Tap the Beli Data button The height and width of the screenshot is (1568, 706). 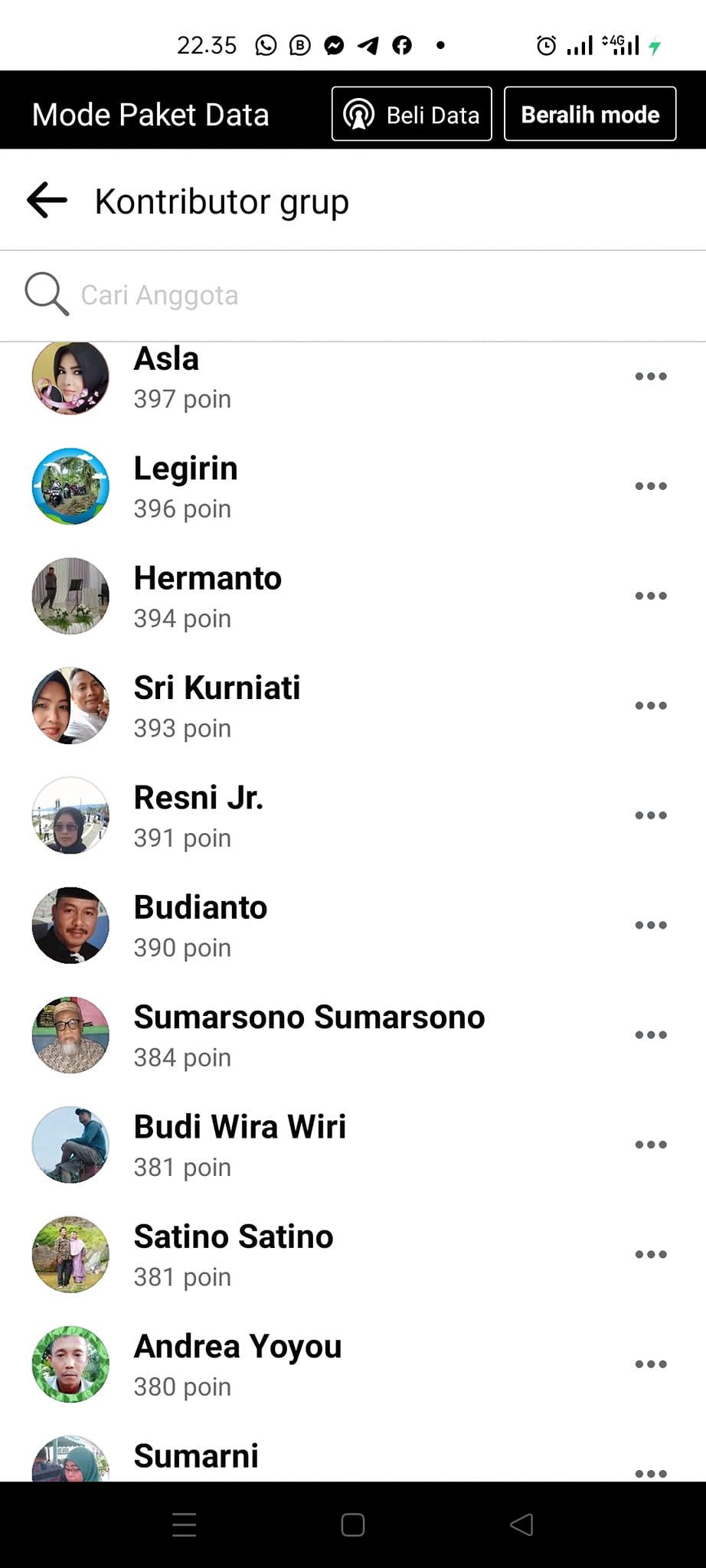(x=411, y=114)
